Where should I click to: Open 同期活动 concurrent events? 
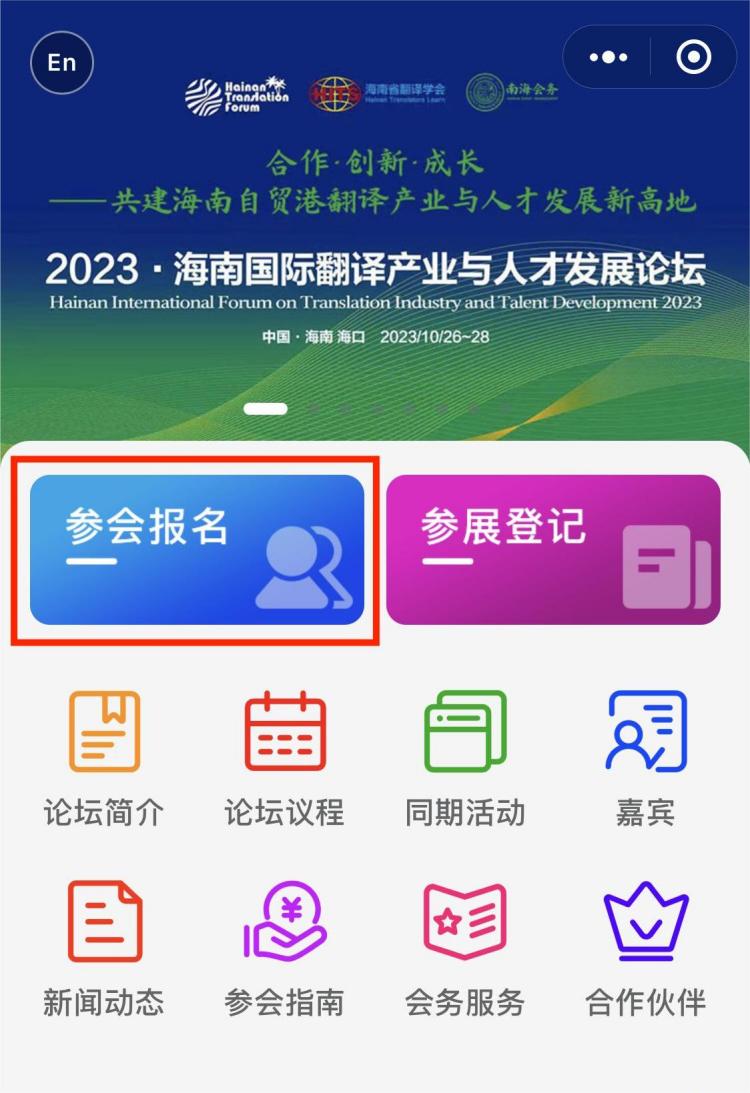point(465,757)
